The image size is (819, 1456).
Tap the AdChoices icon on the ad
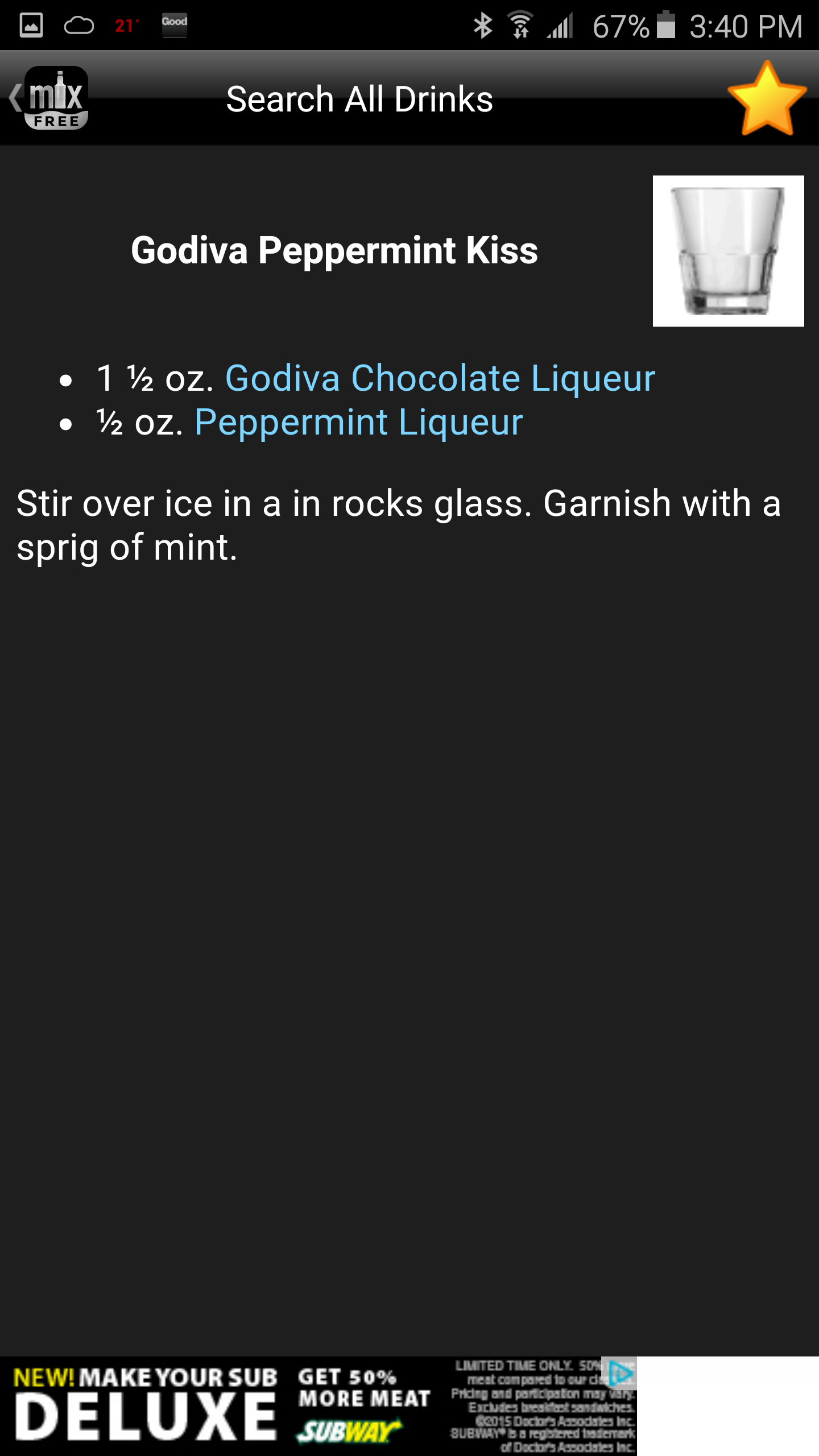click(x=620, y=1373)
